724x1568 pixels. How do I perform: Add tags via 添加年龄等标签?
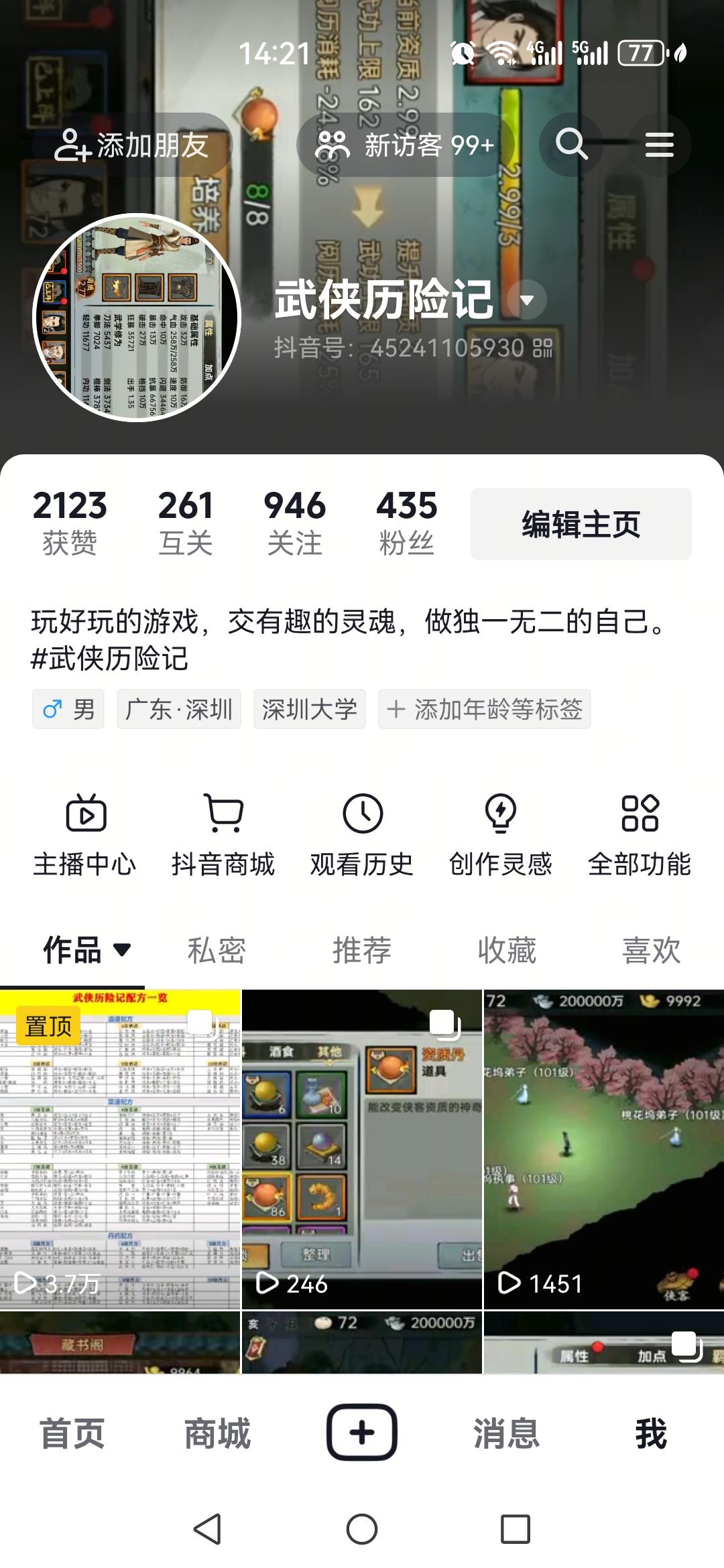(484, 709)
